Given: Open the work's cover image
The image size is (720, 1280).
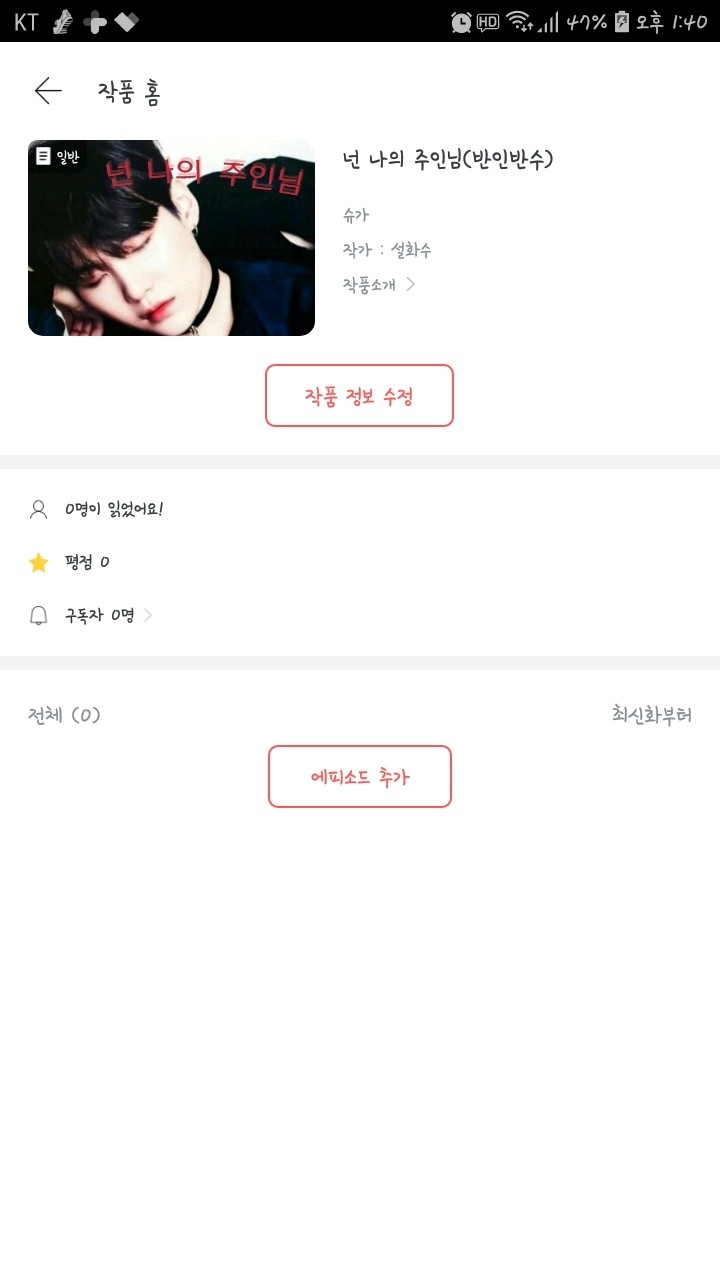Looking at the screenshot, I should pyautogui.click(x=171, y=238).
